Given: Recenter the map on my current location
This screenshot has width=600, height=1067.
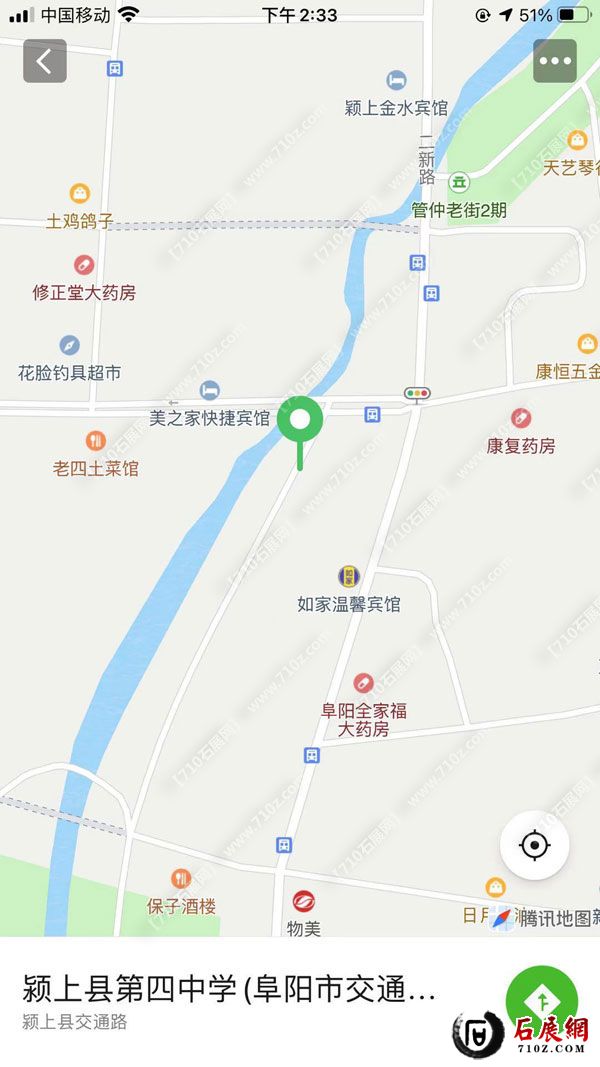Looking at the screenshot, I should click(x=535, y=845).
